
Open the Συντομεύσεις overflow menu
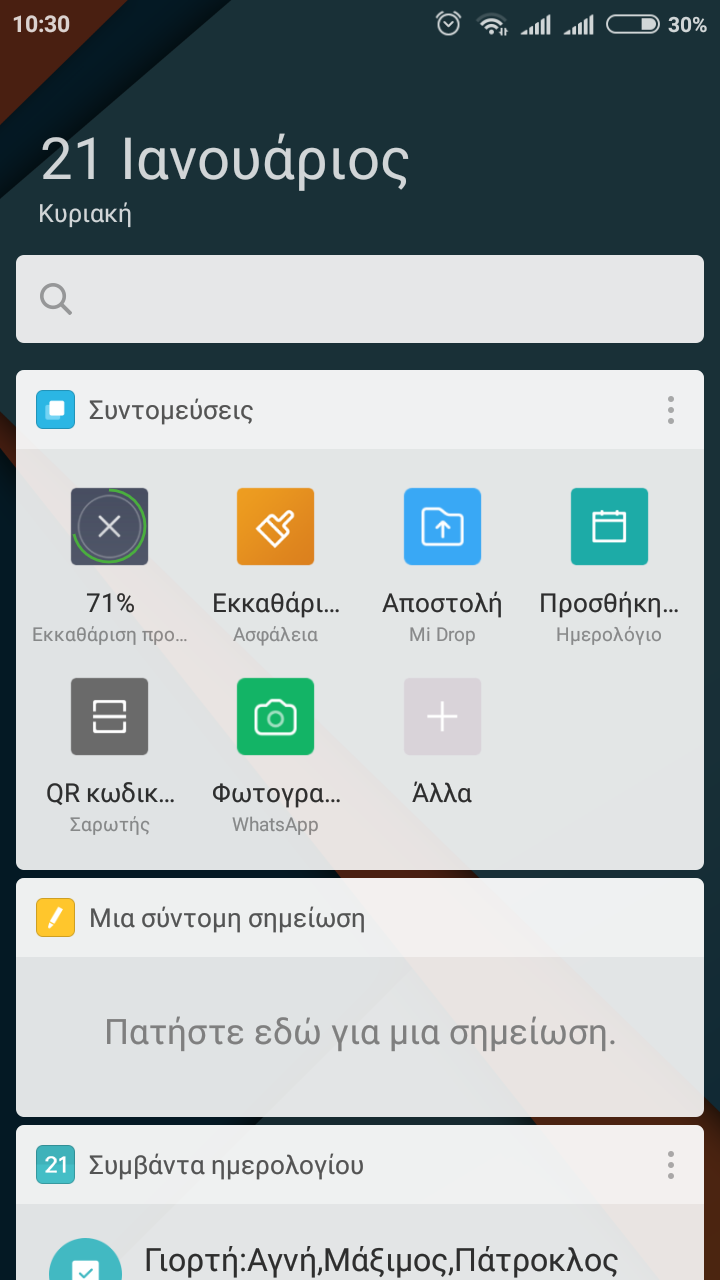coord(670,410)
